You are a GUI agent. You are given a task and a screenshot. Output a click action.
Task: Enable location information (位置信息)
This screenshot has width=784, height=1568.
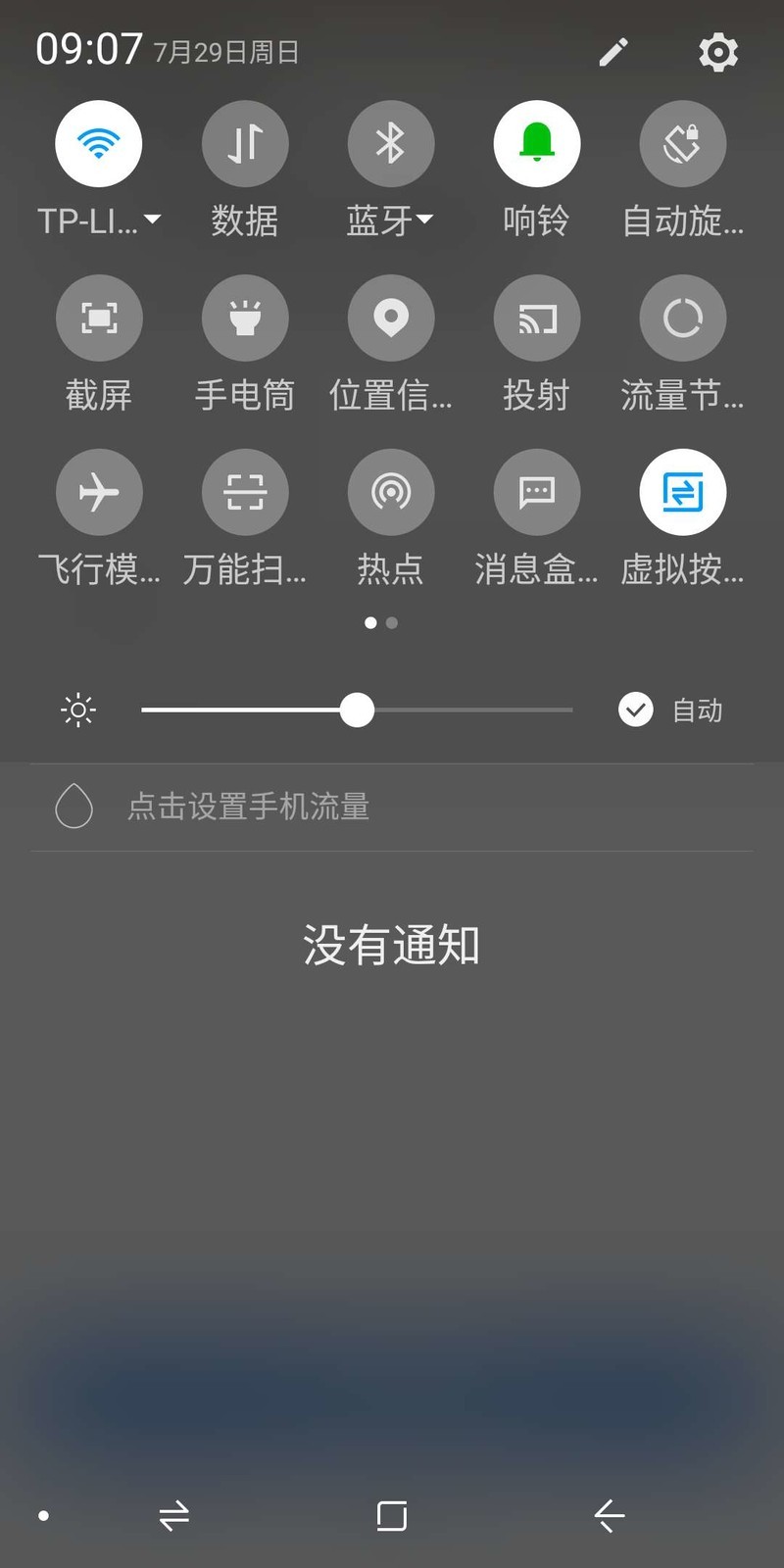390,318
